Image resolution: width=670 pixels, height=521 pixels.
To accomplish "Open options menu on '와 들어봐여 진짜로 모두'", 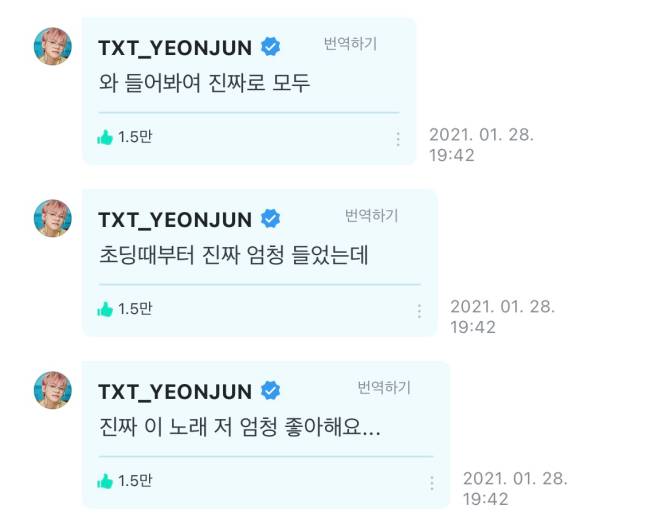I will click(x=398, y=140).
